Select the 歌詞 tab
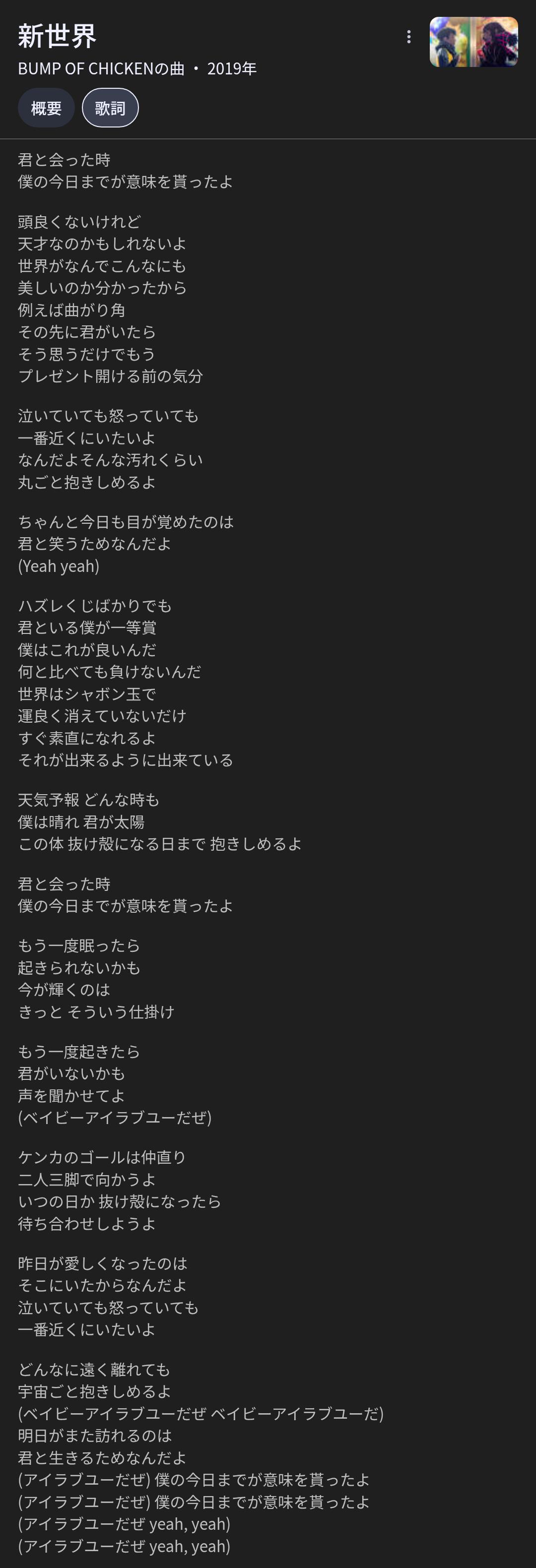The height and width of the screenshot is (1568, 536). (110, 108)
